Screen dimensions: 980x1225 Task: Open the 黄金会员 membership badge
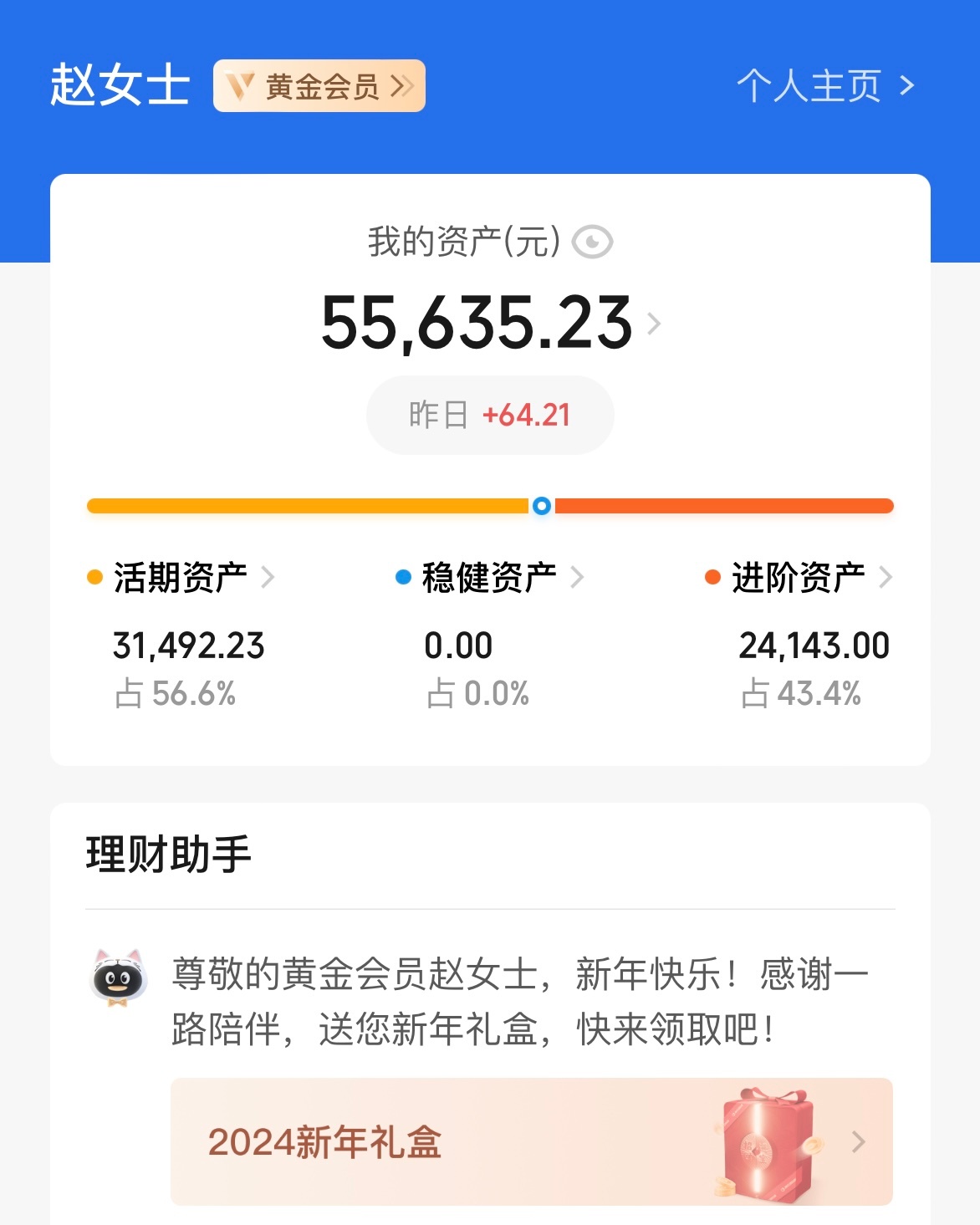click(x=319, y=86)
